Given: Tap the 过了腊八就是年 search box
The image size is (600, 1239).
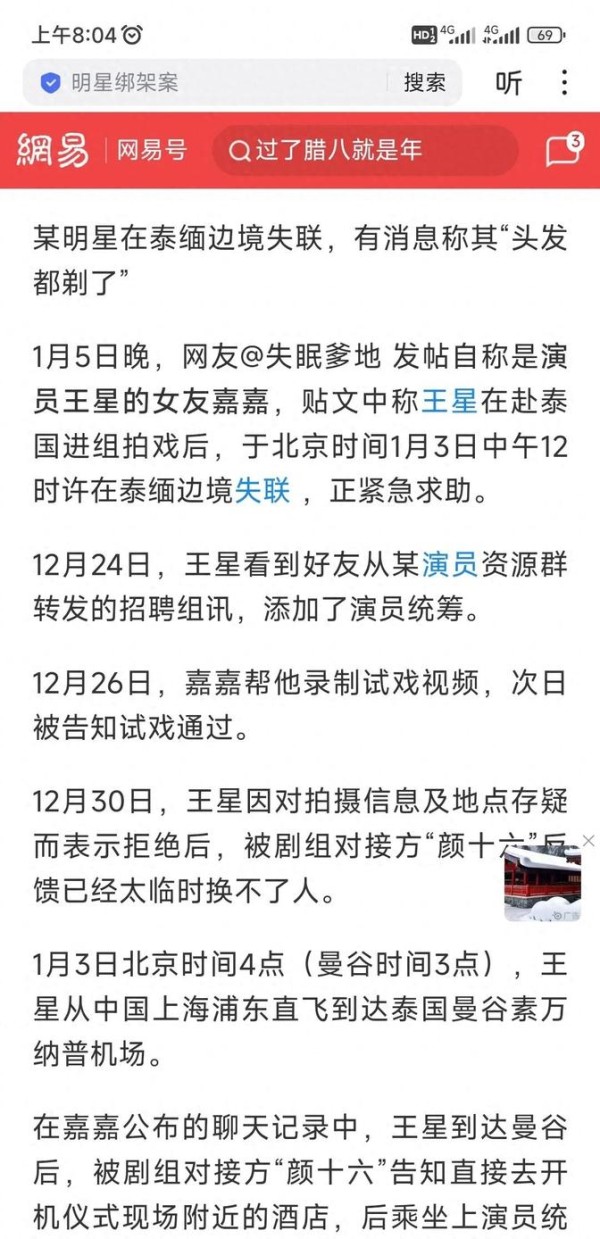Looking at the screenshot, I should [365, 151].
